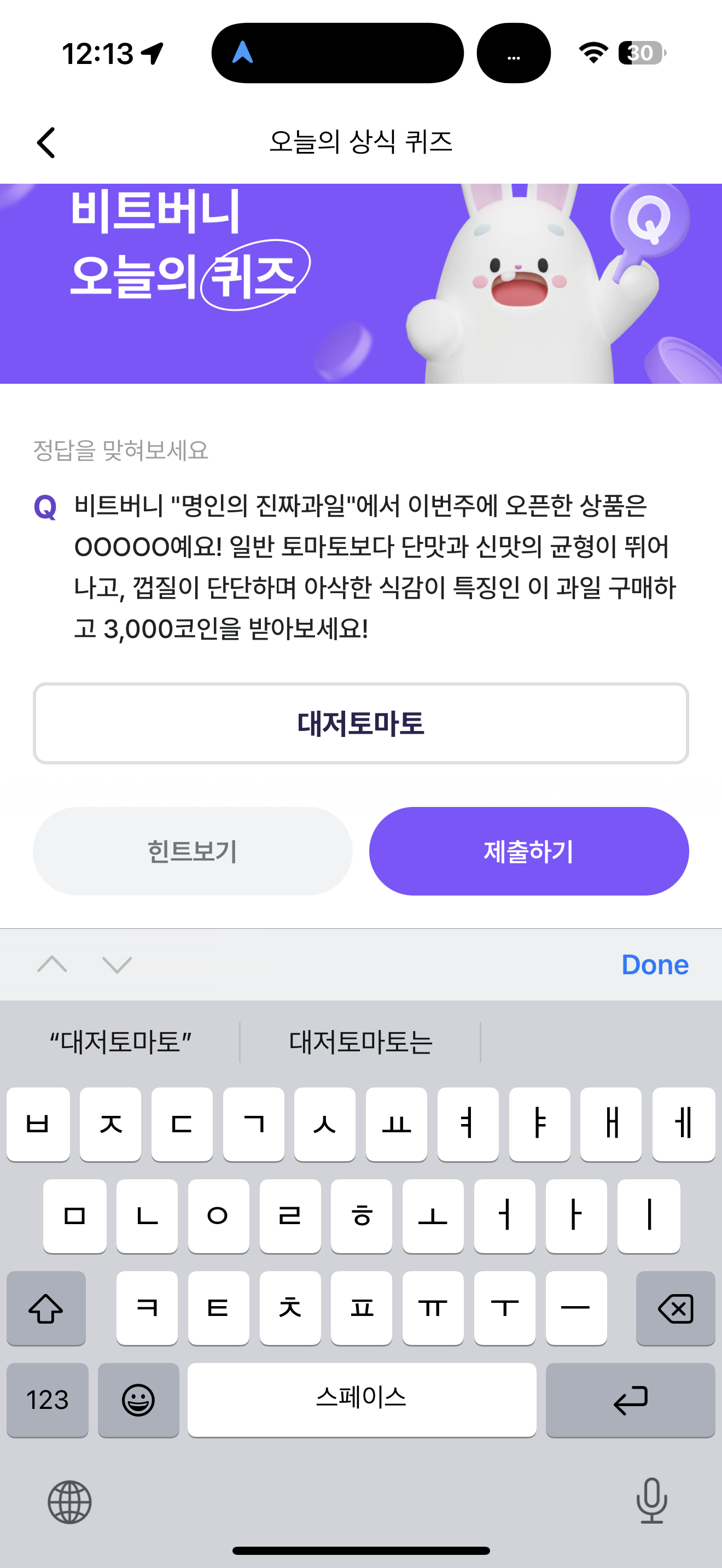Tap the keyboard's down arrow to move to the next field
Screen dimensions: 722x1568
[117, 965]
